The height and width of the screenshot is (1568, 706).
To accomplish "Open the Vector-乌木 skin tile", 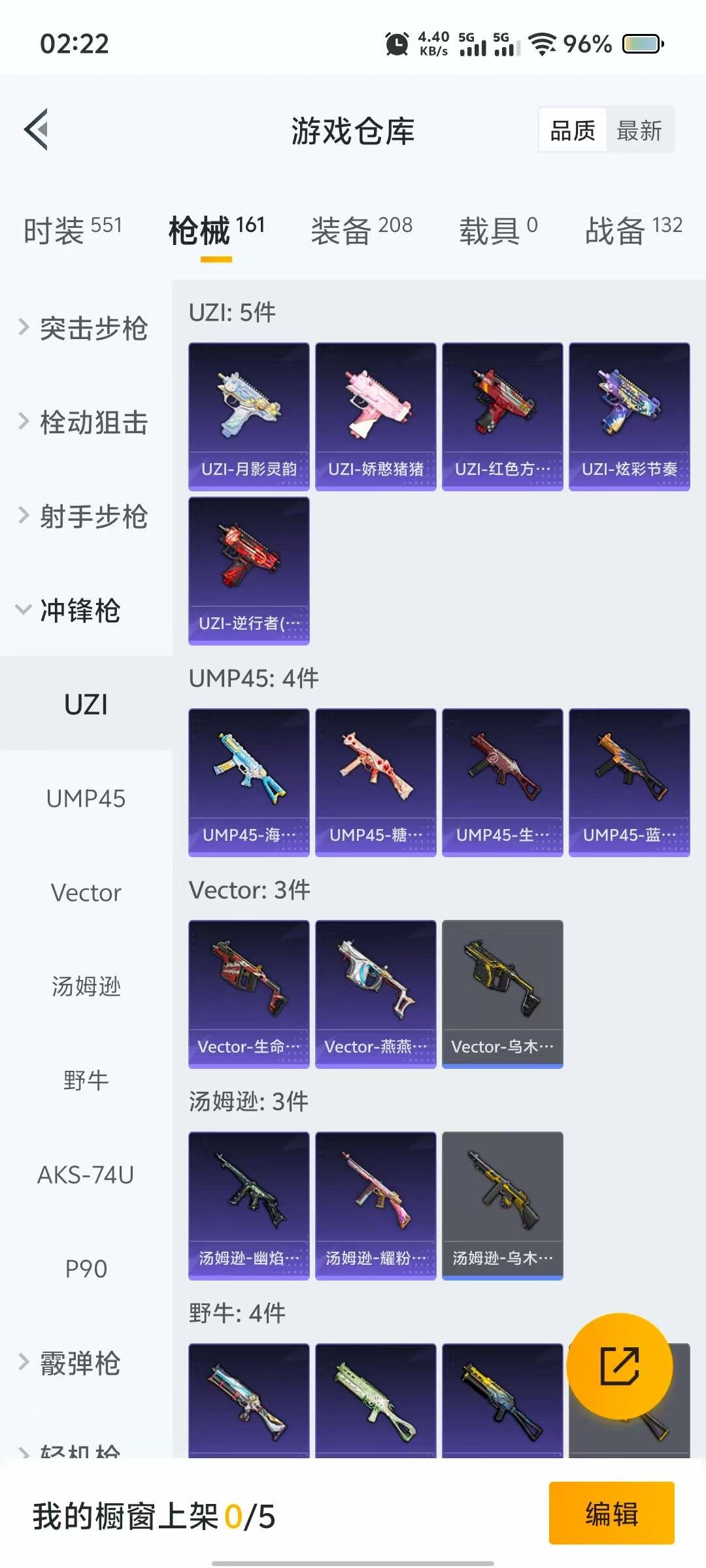I will tap(503, 994).
